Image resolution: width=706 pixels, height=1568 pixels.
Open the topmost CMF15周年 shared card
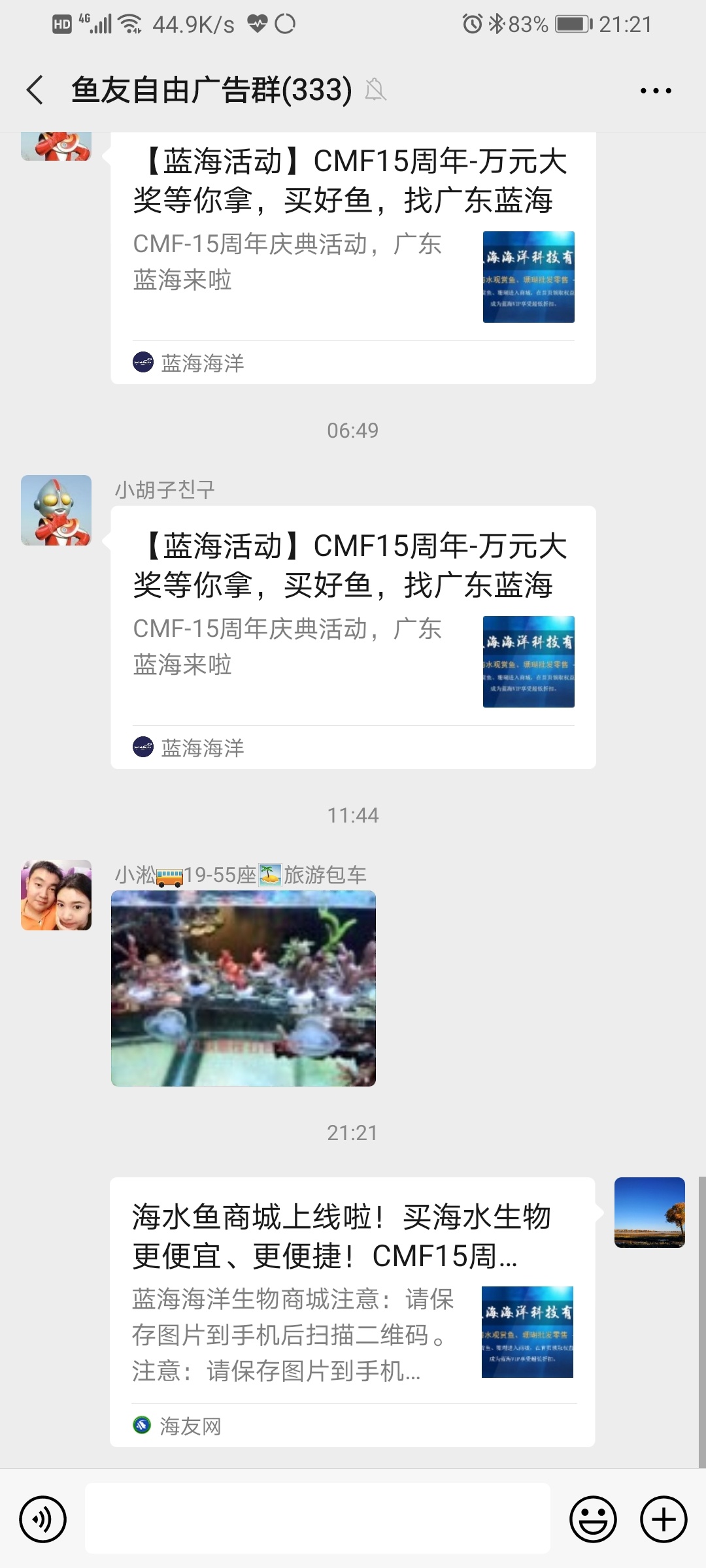coord(353,255)
